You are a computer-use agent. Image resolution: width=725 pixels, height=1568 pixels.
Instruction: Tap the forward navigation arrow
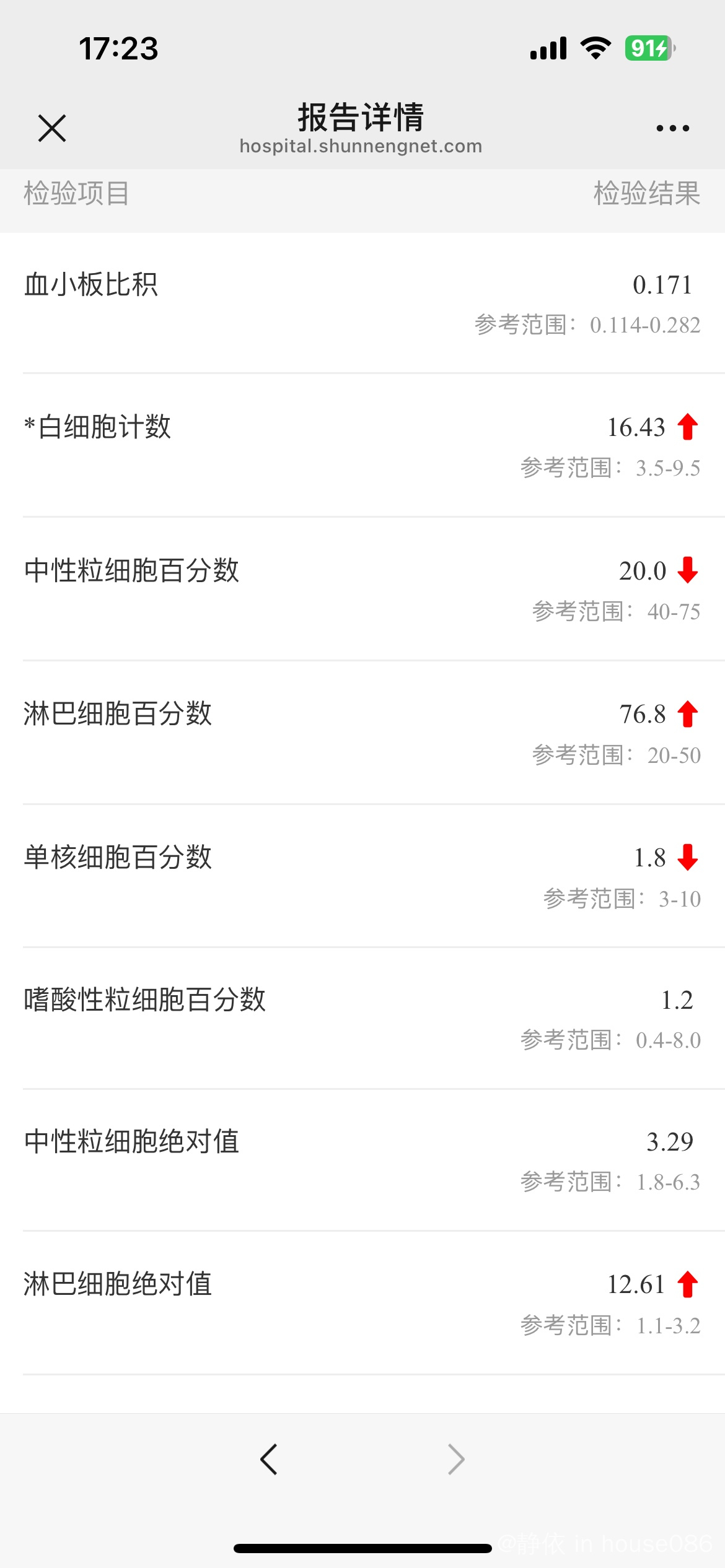tap(456, 1460)
